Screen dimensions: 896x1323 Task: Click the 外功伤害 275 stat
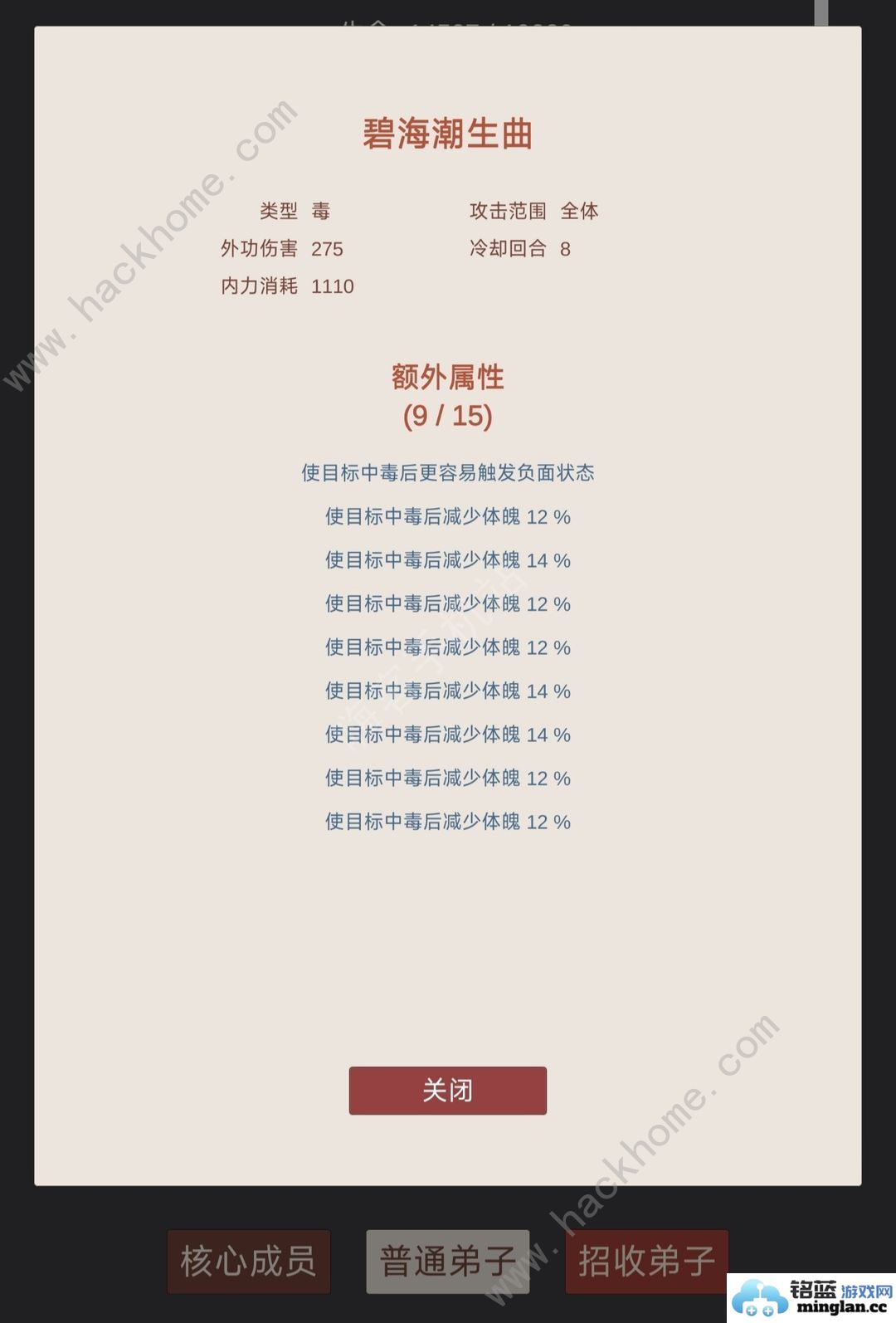point(281,249)
